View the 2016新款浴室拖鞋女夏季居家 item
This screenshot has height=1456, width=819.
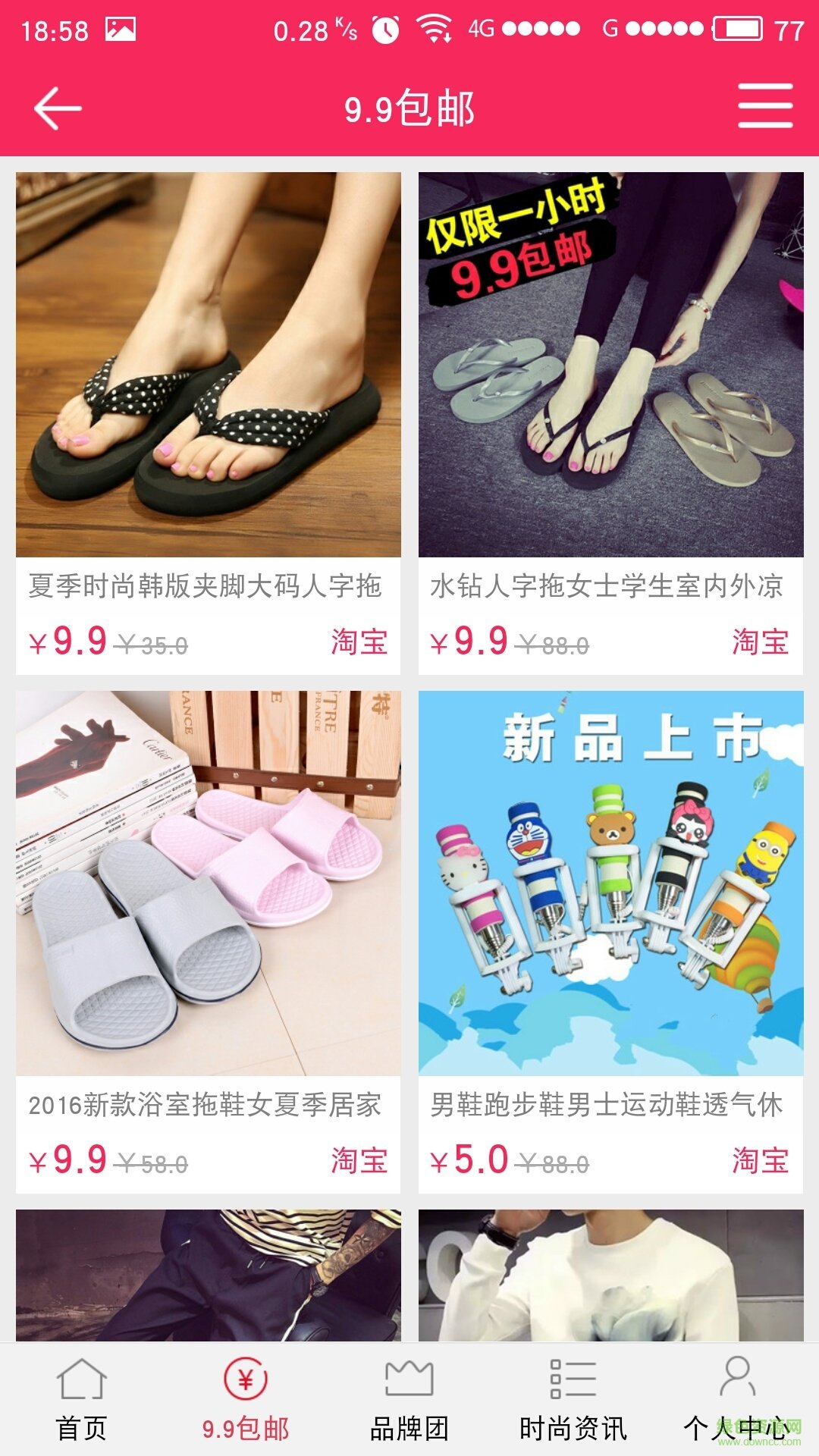click(x=208, y=940)
